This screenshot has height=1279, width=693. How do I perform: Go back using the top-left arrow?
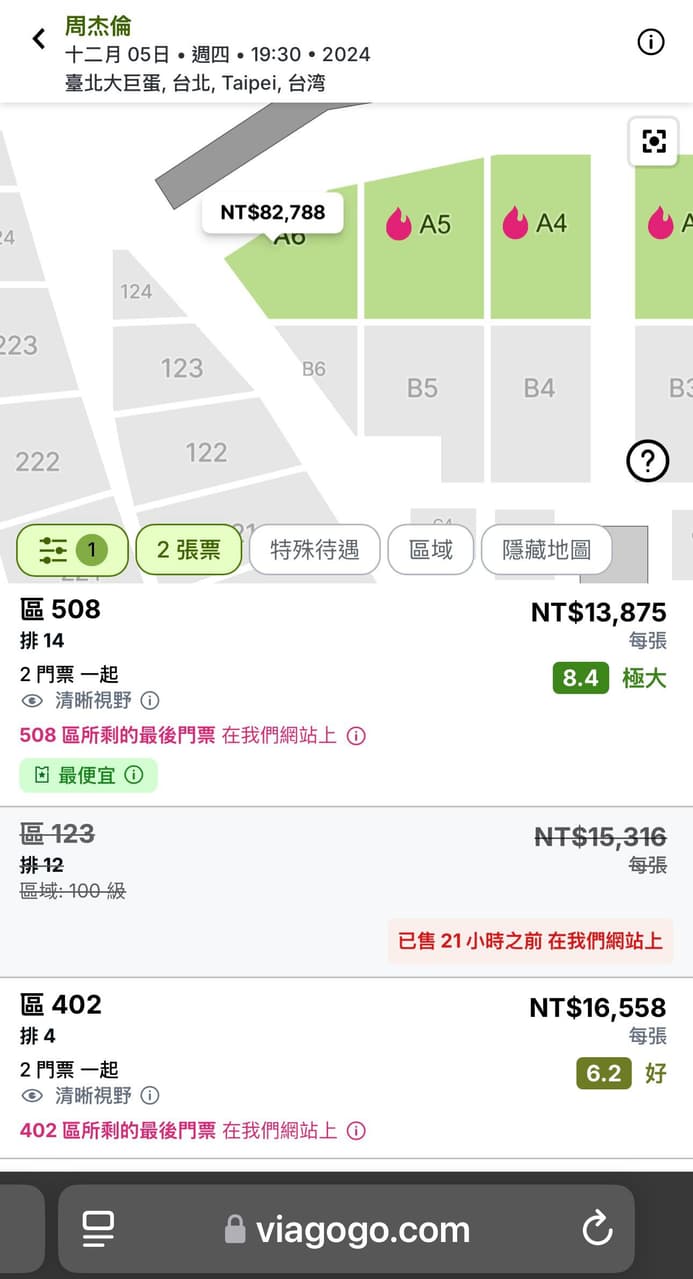38,40
